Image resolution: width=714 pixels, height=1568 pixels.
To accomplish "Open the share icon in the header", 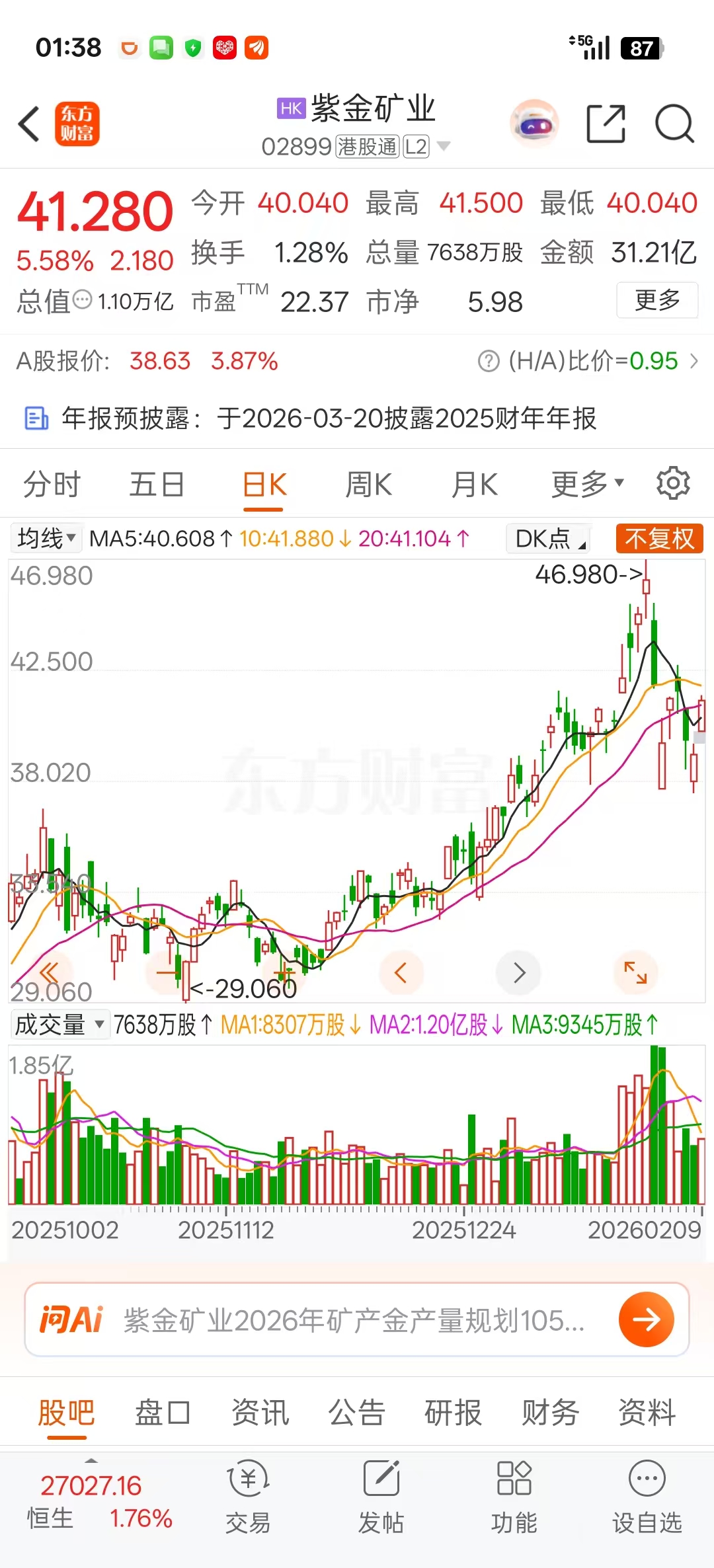I will tap(606, 124).
